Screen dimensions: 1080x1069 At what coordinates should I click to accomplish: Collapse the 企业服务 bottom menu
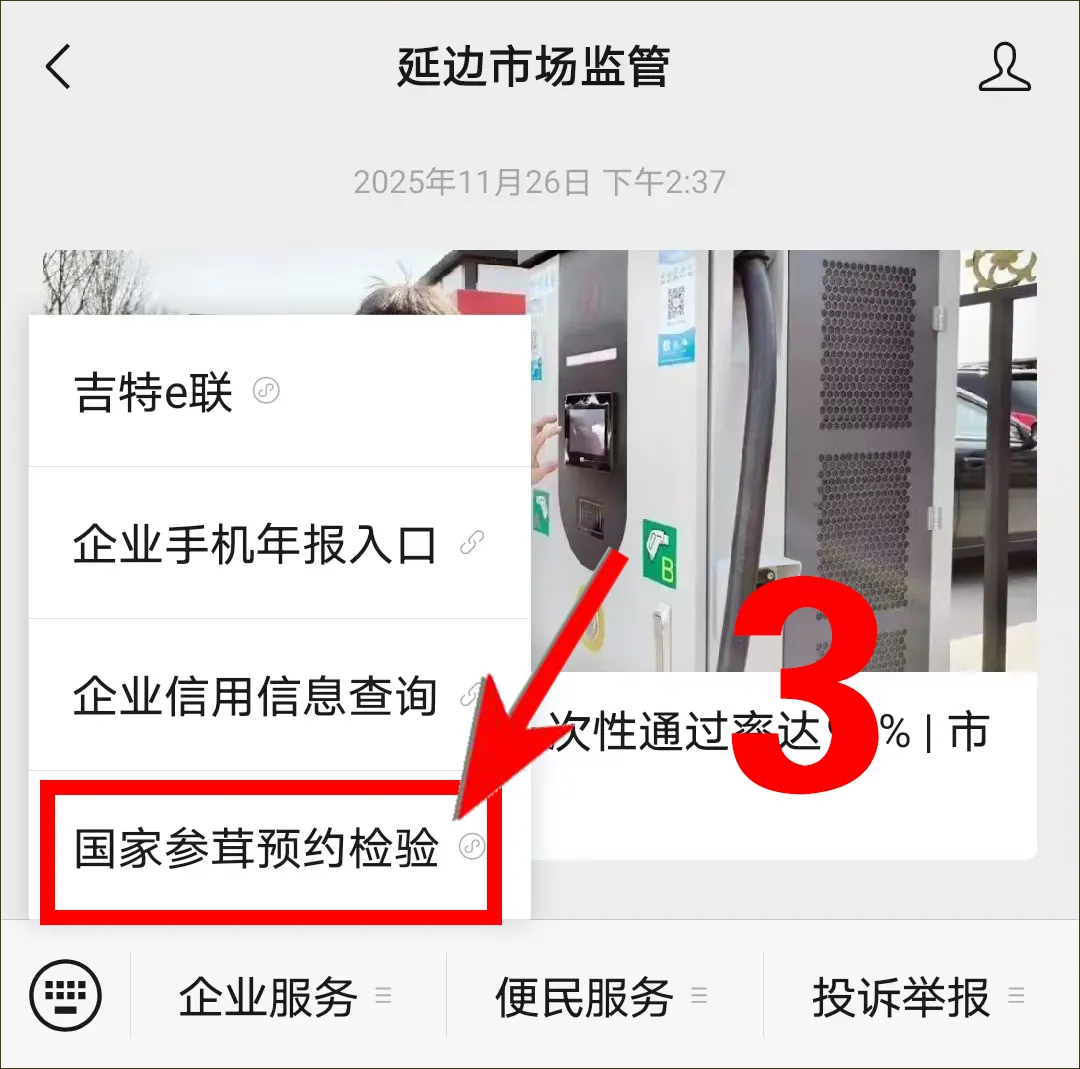coord(287,996)
